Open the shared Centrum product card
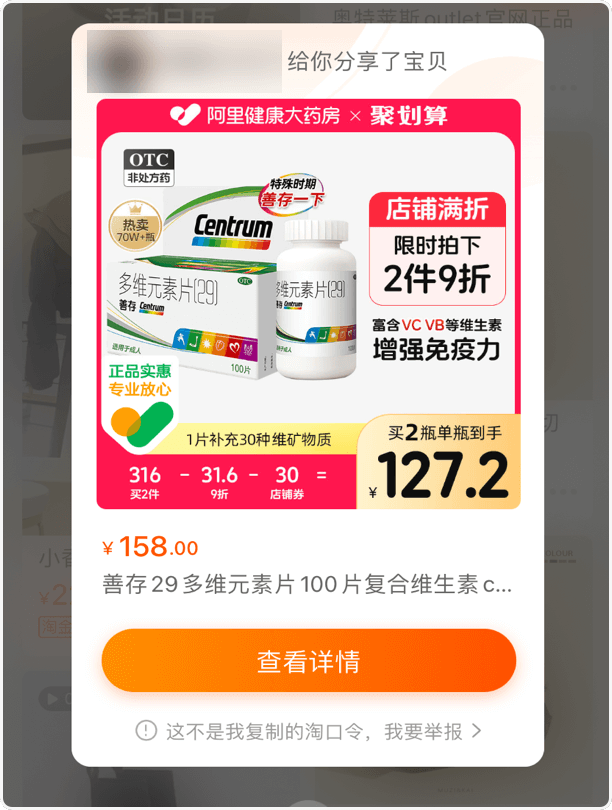Screen dimensions: 612x810 click(308, 304)
